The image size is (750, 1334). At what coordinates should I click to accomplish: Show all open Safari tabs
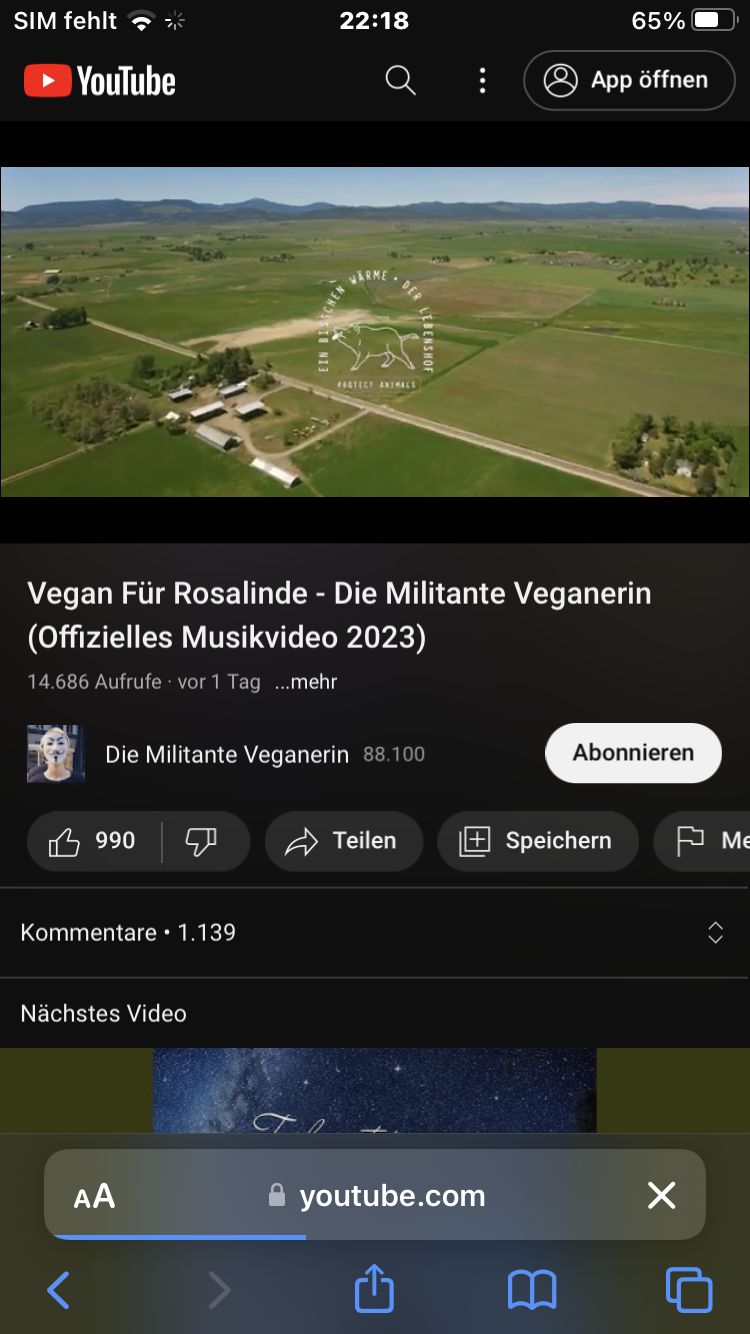coord(689,1290)
